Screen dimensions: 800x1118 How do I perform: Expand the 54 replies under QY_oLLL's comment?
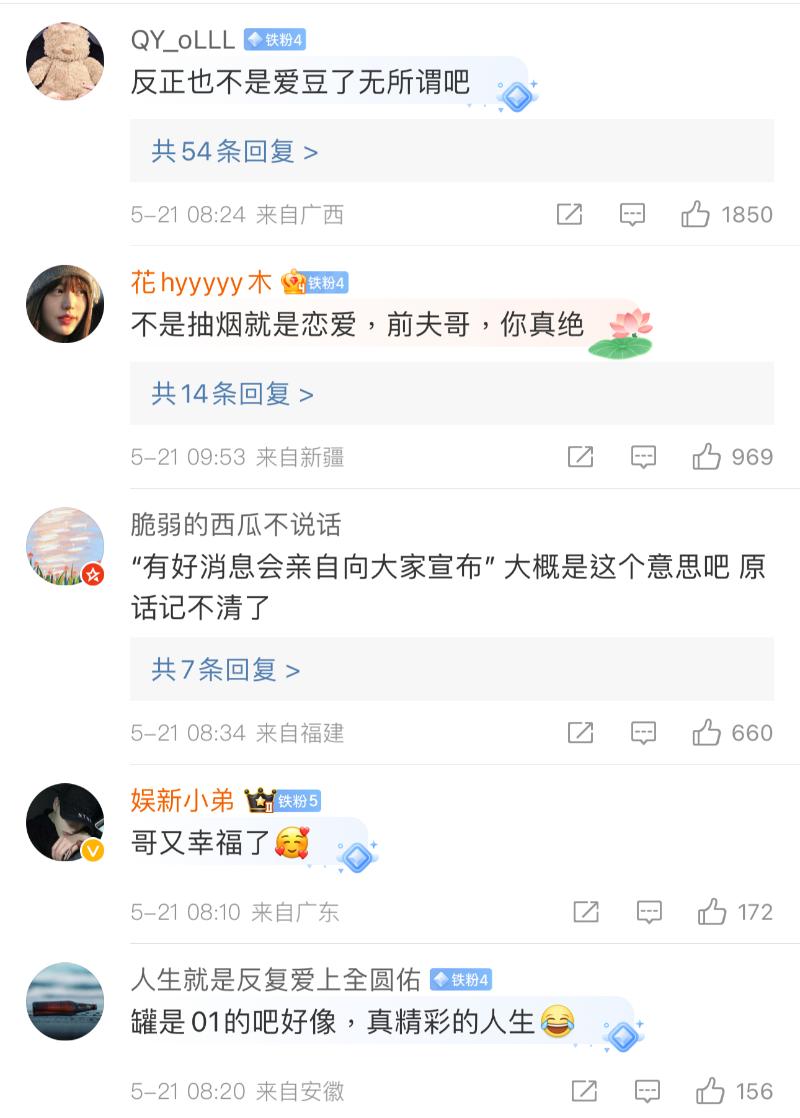pos(234,151)
